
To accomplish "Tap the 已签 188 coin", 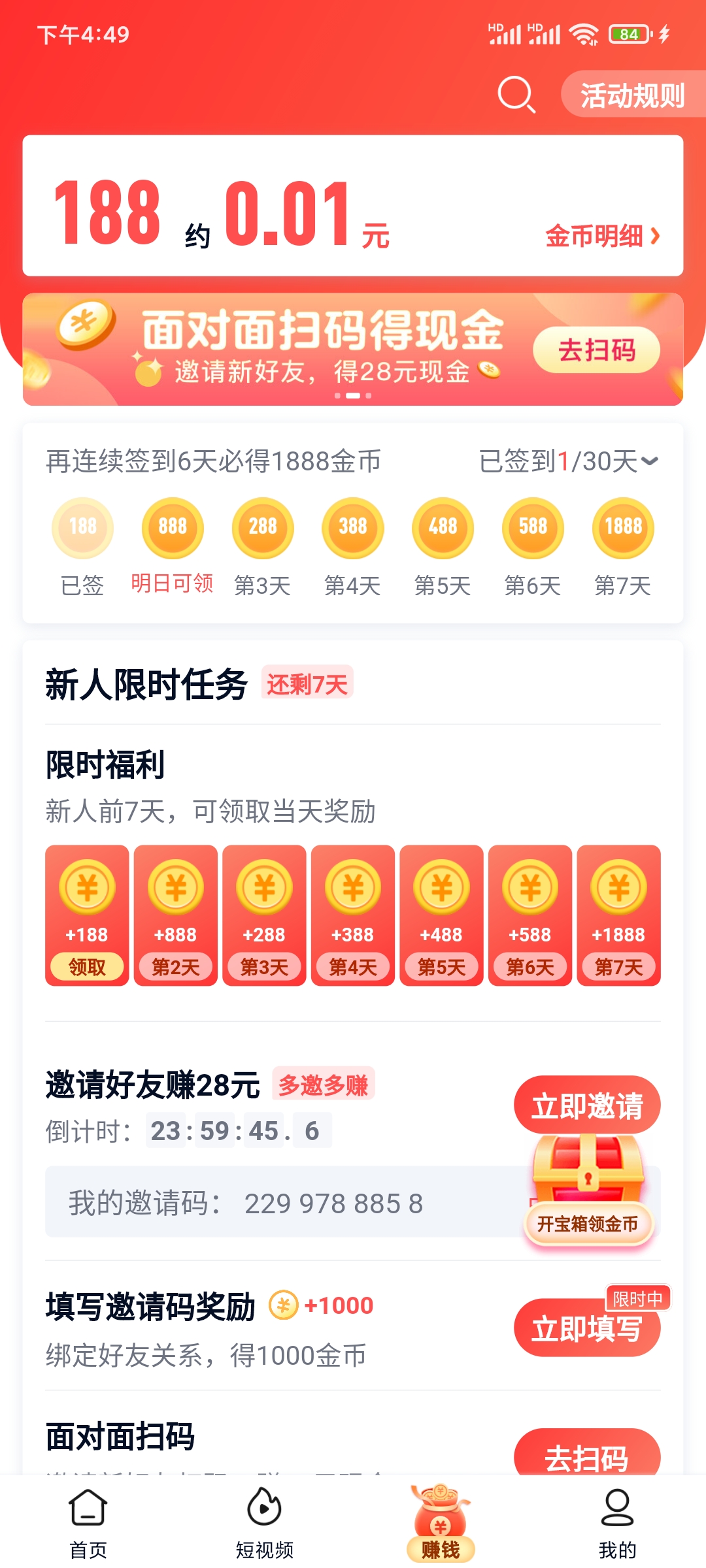I will tap(82, 527).
